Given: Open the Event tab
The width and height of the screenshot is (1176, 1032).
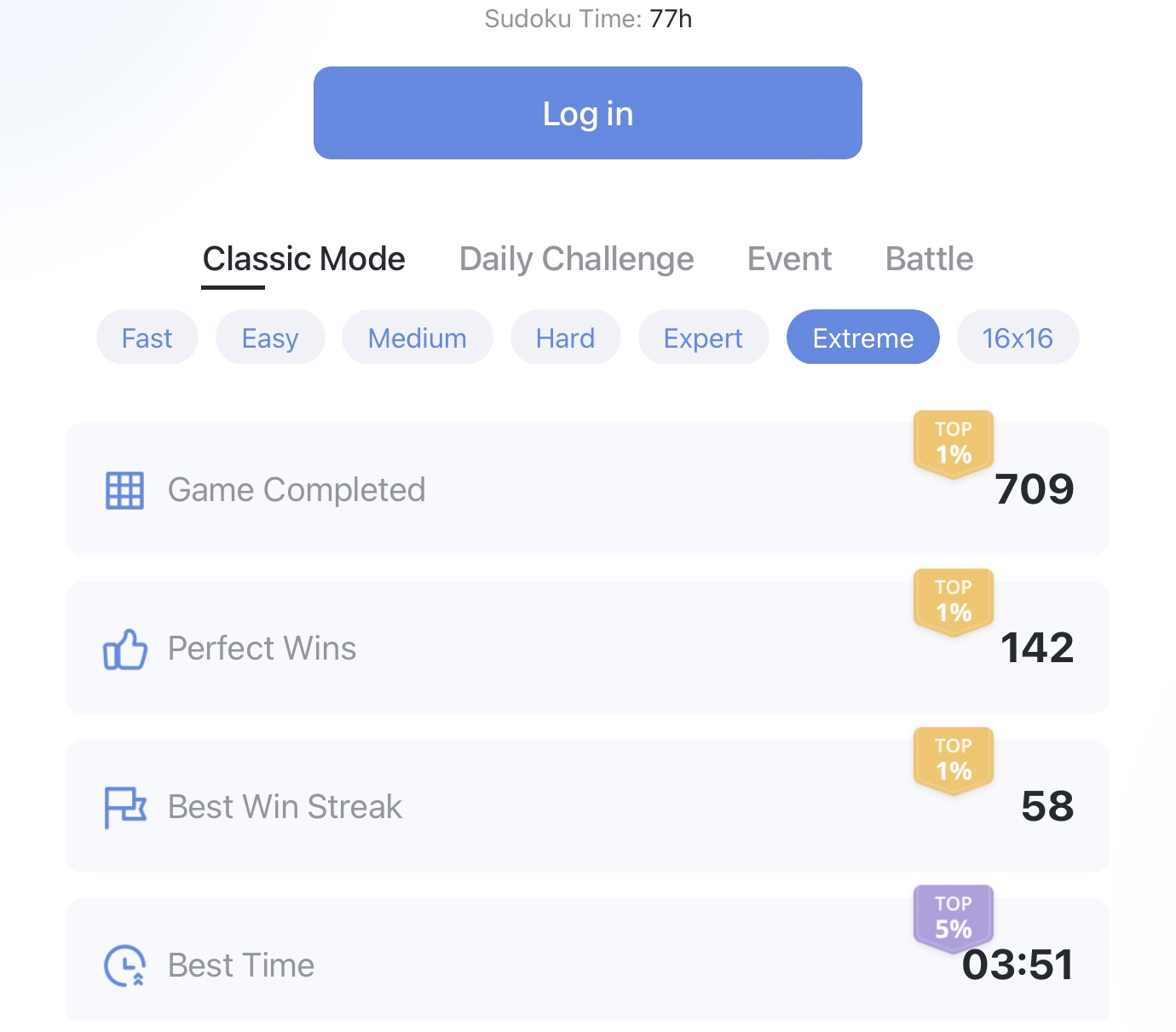Looking at the screenshot, I should [x=789, y=259].
